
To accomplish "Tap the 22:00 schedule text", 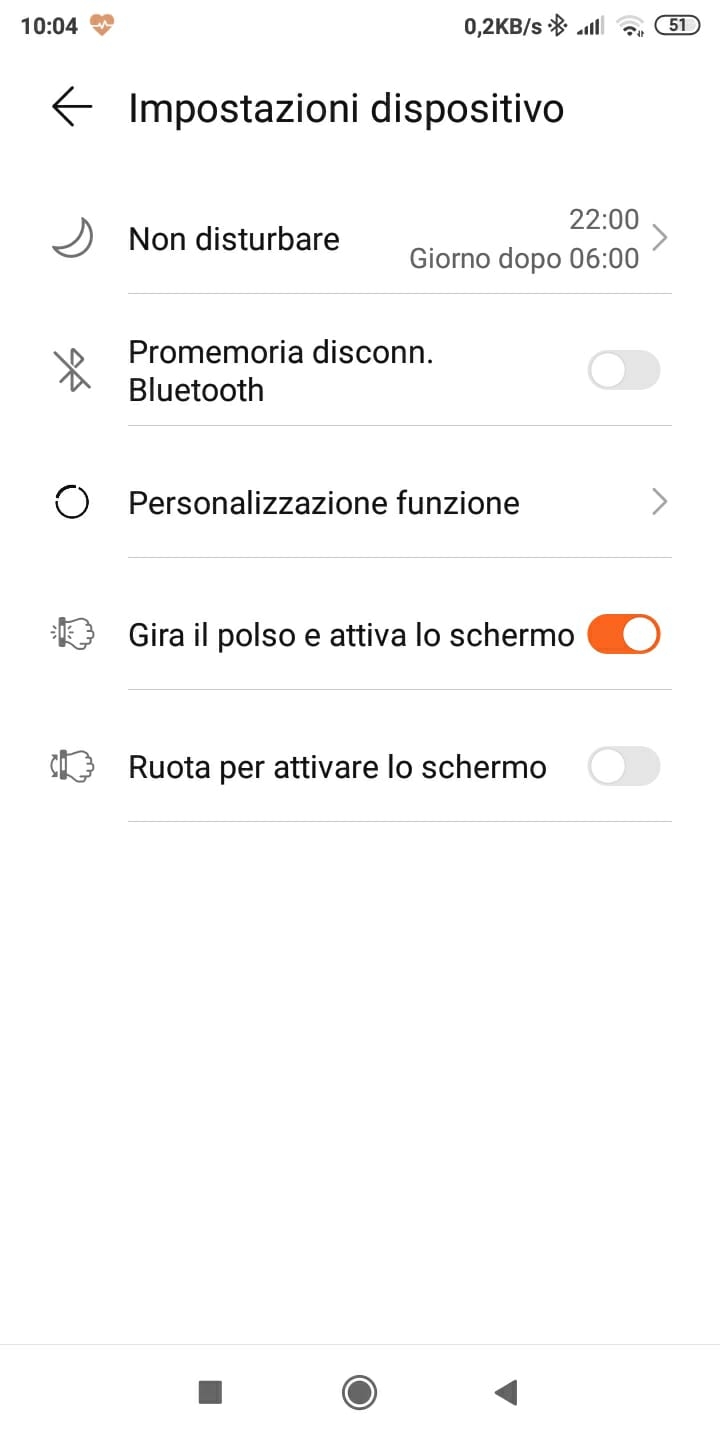I will coord(604,220).
